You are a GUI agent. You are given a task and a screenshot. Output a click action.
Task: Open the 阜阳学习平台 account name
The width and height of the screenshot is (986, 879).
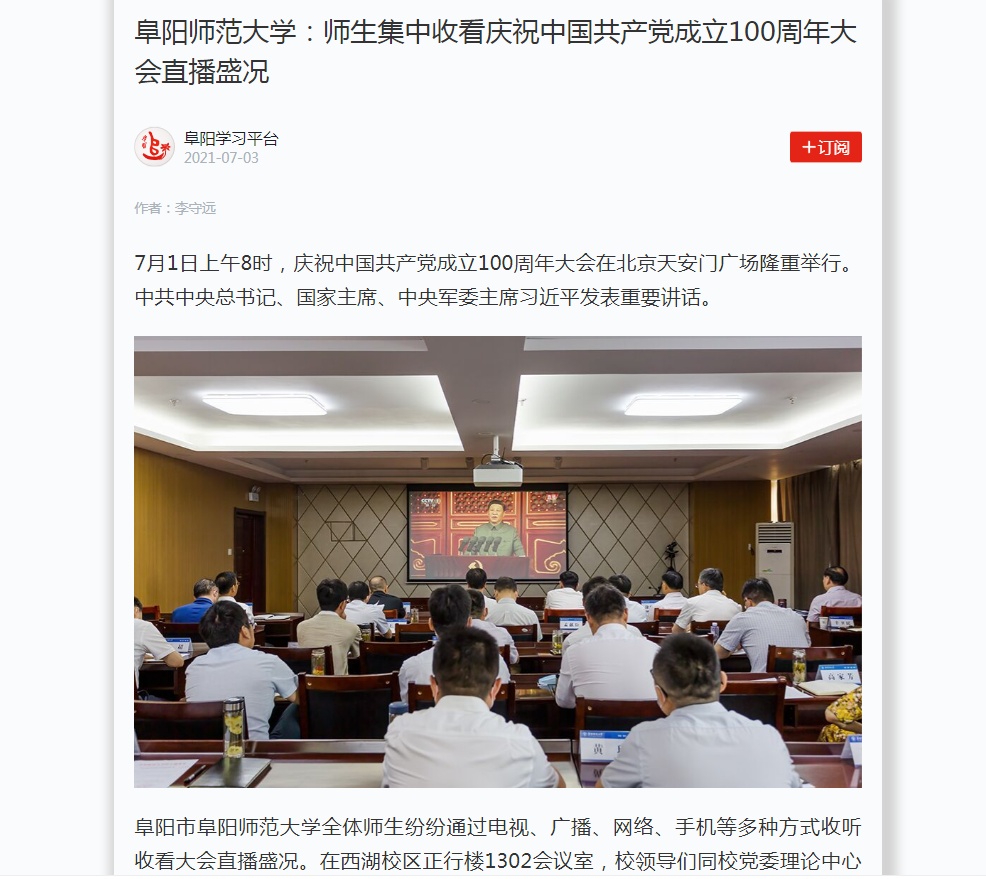click(x=231, y=139)
